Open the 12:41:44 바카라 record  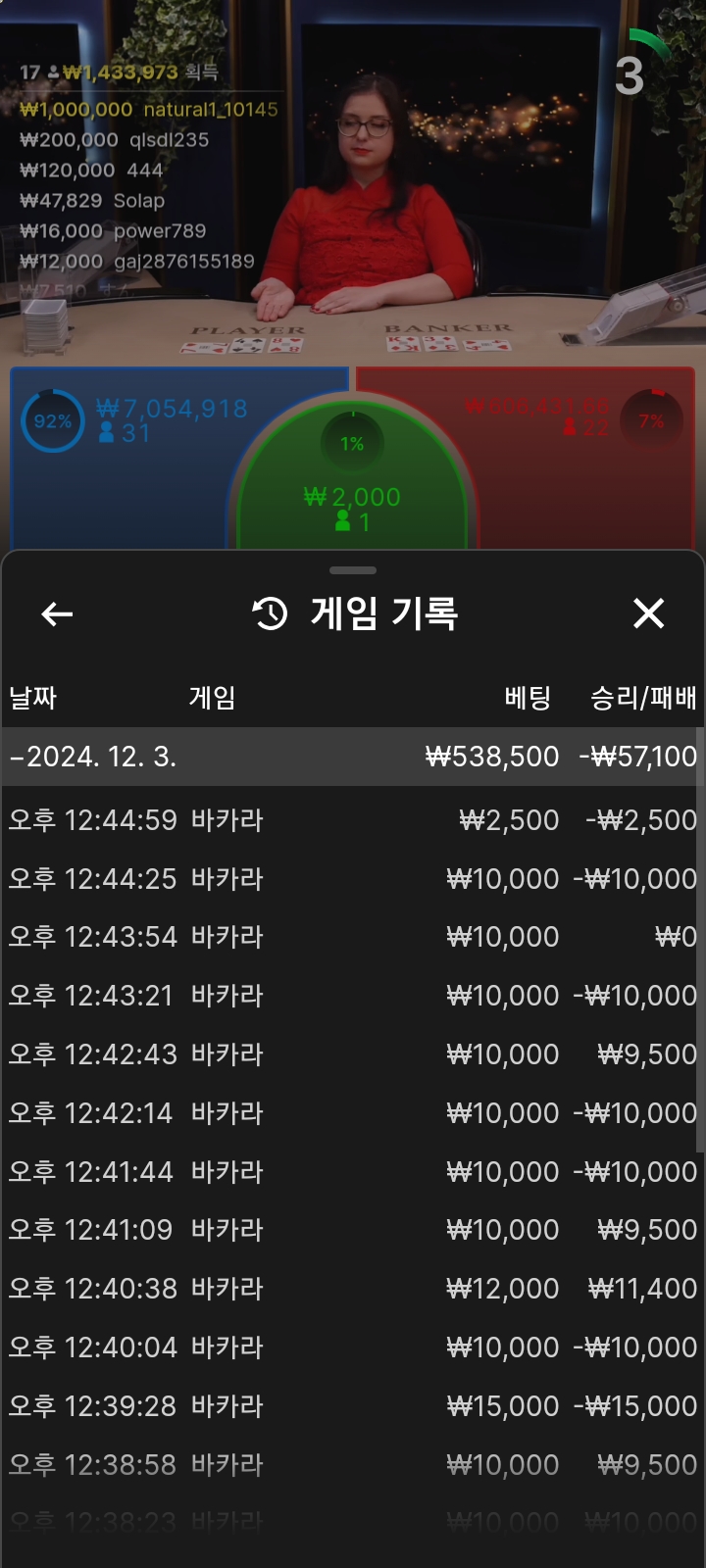351,1172
